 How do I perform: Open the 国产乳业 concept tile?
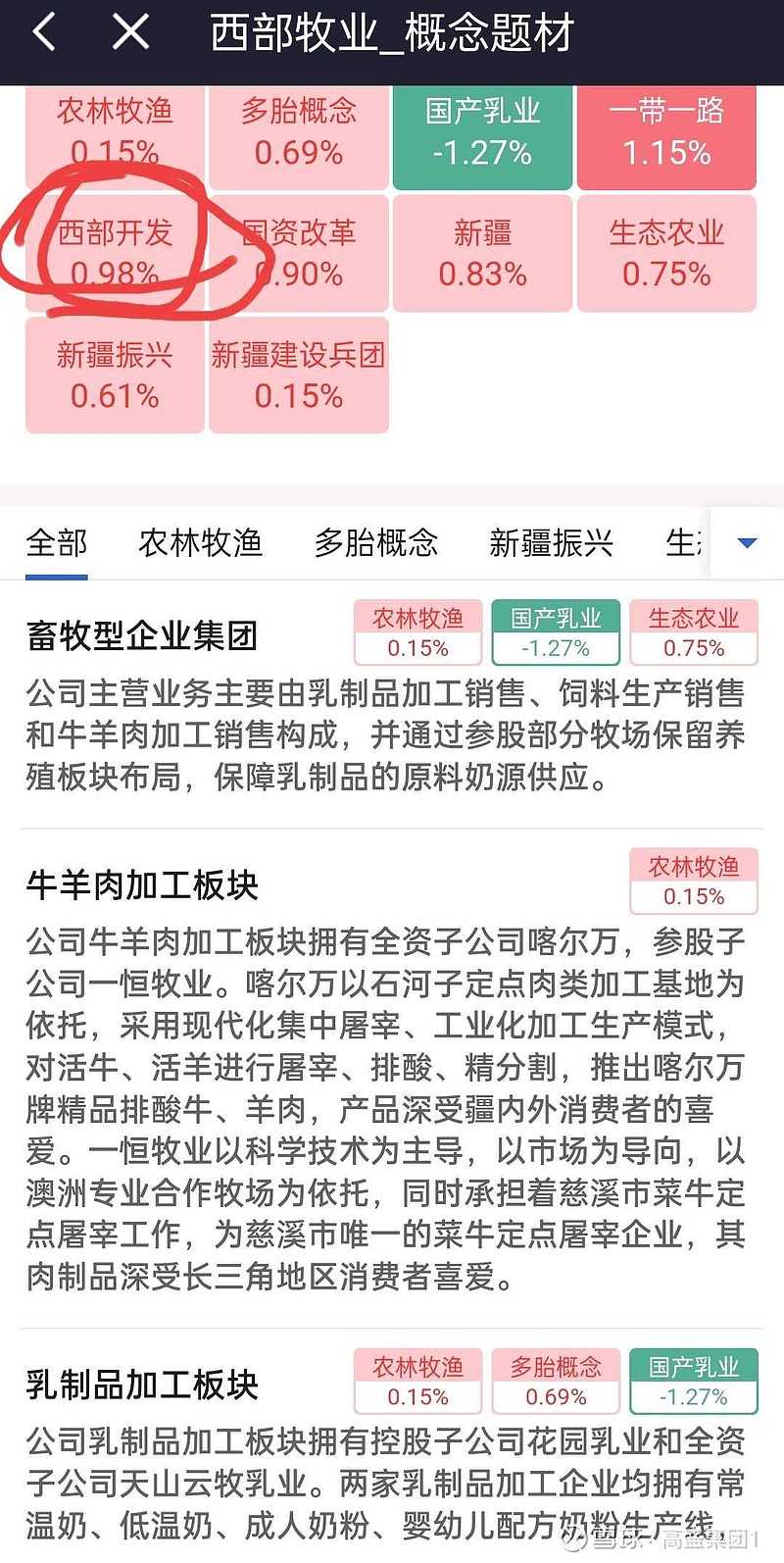coord(482,134)
